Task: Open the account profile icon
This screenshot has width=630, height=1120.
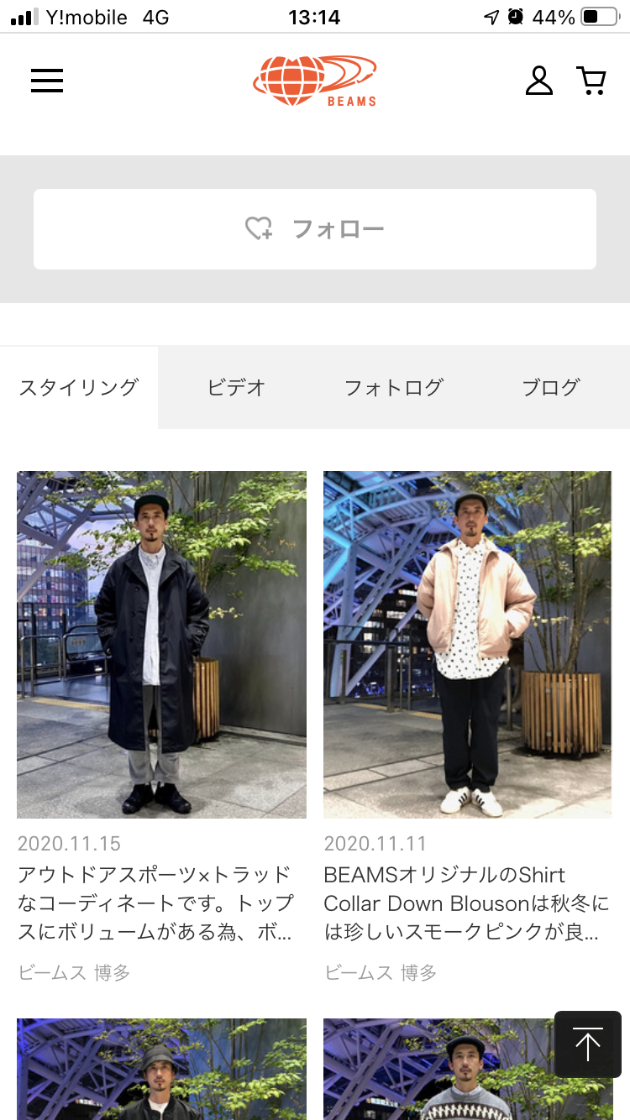Action: (x=539, y=81)
